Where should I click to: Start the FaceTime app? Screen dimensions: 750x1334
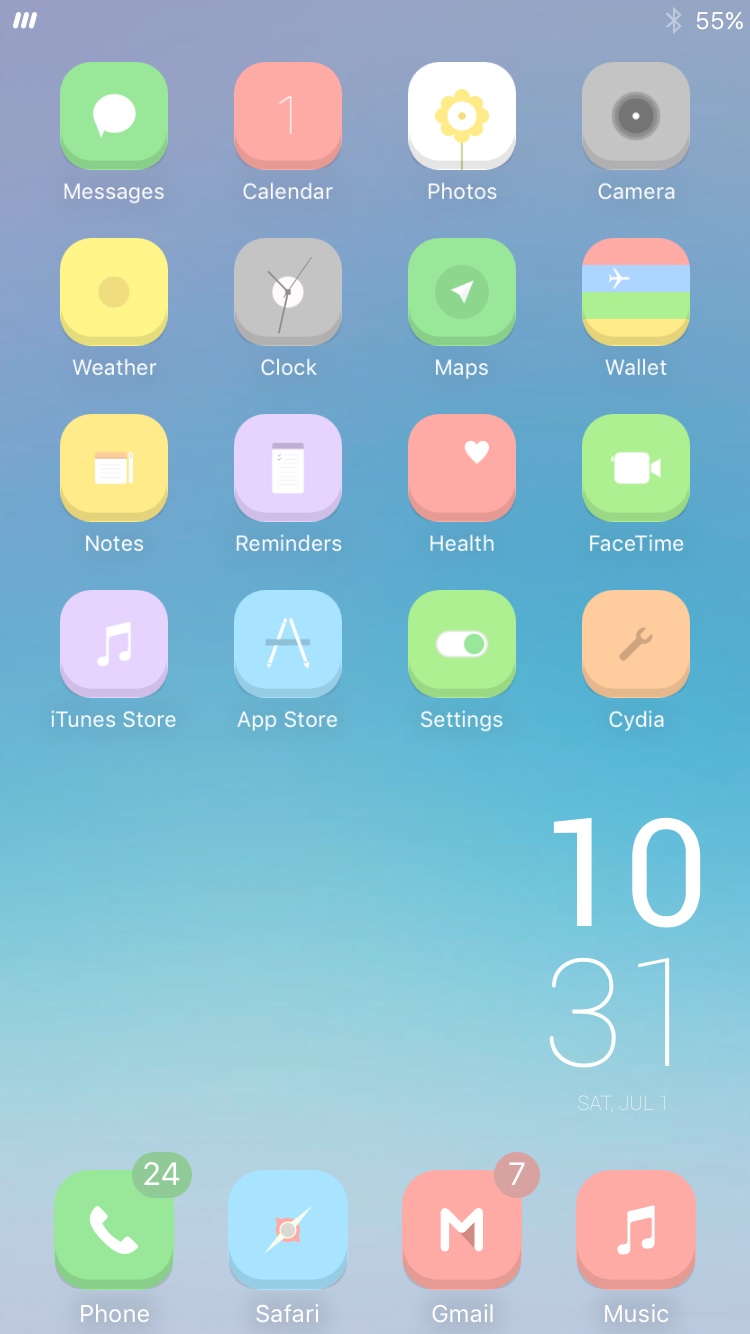(636, 468)
